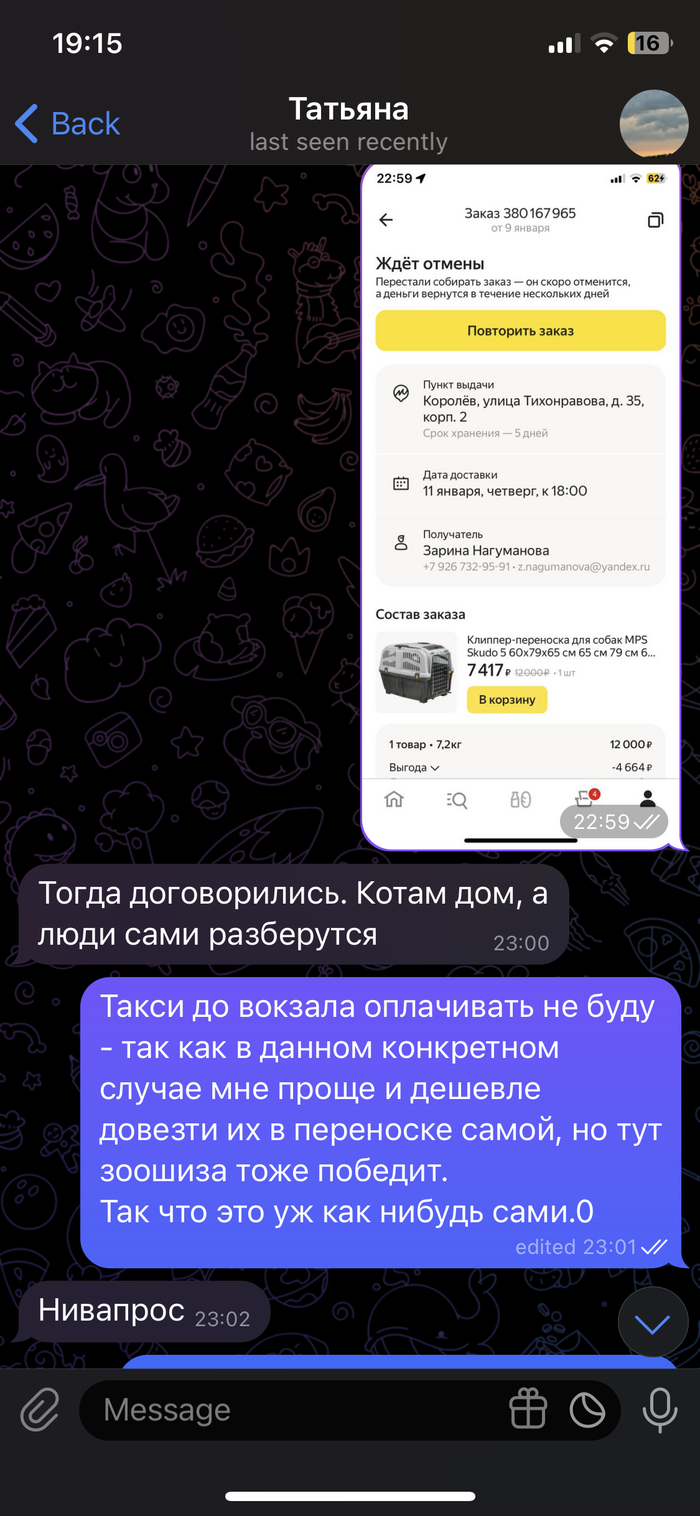Open the sticker panel icon

tap(588, 1410)
